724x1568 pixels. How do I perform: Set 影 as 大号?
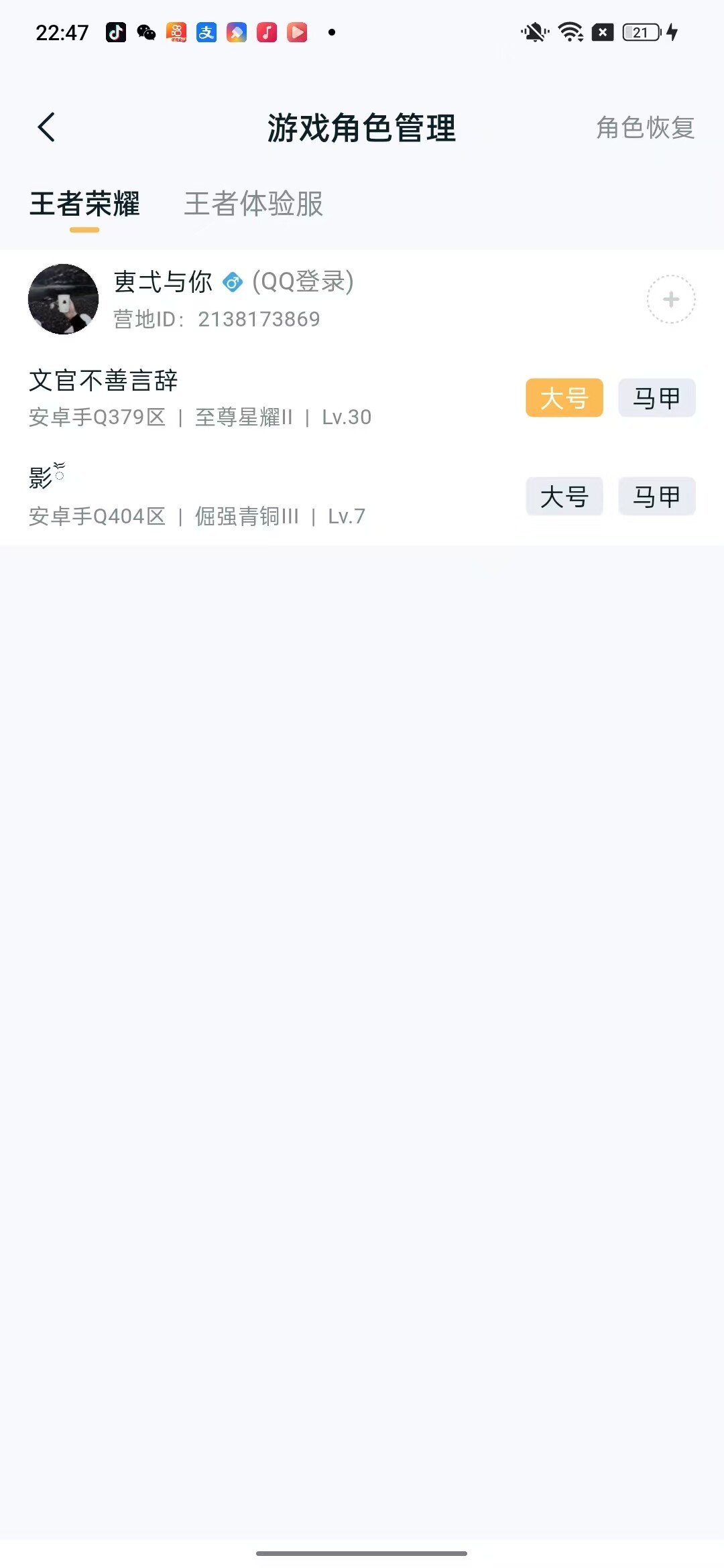(564, 497)
